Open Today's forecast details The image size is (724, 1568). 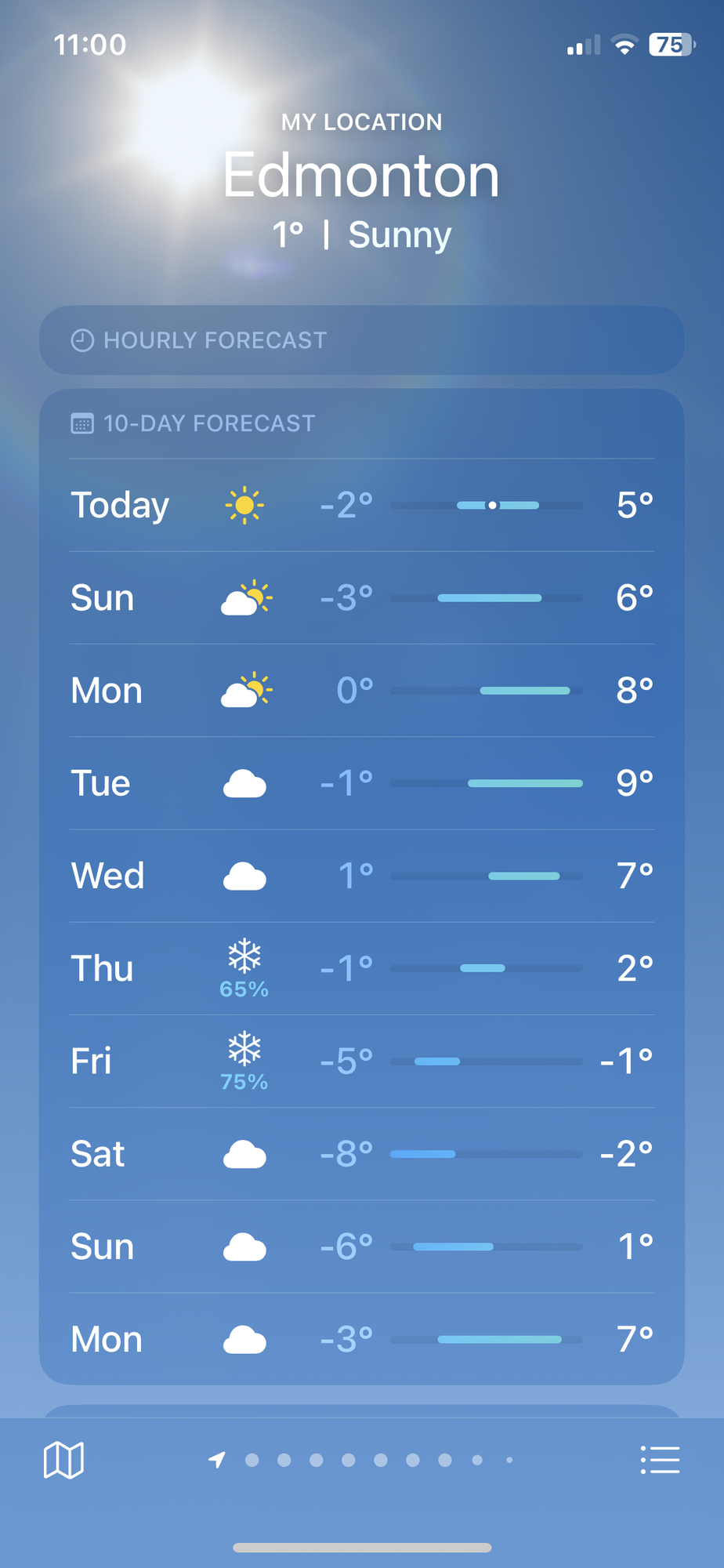(x=361, y=505)
